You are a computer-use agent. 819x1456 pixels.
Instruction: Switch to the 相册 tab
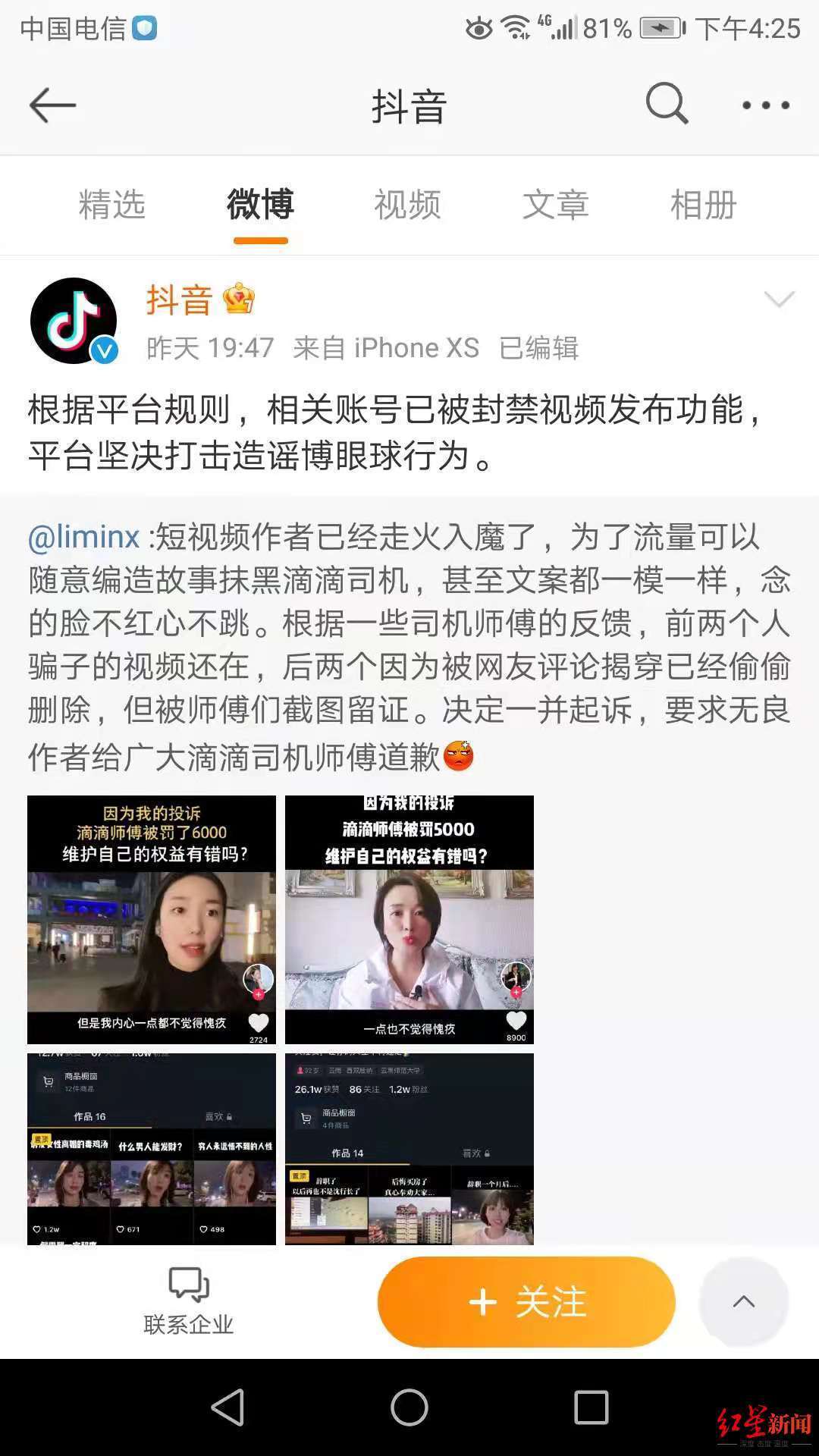point(703,206)
